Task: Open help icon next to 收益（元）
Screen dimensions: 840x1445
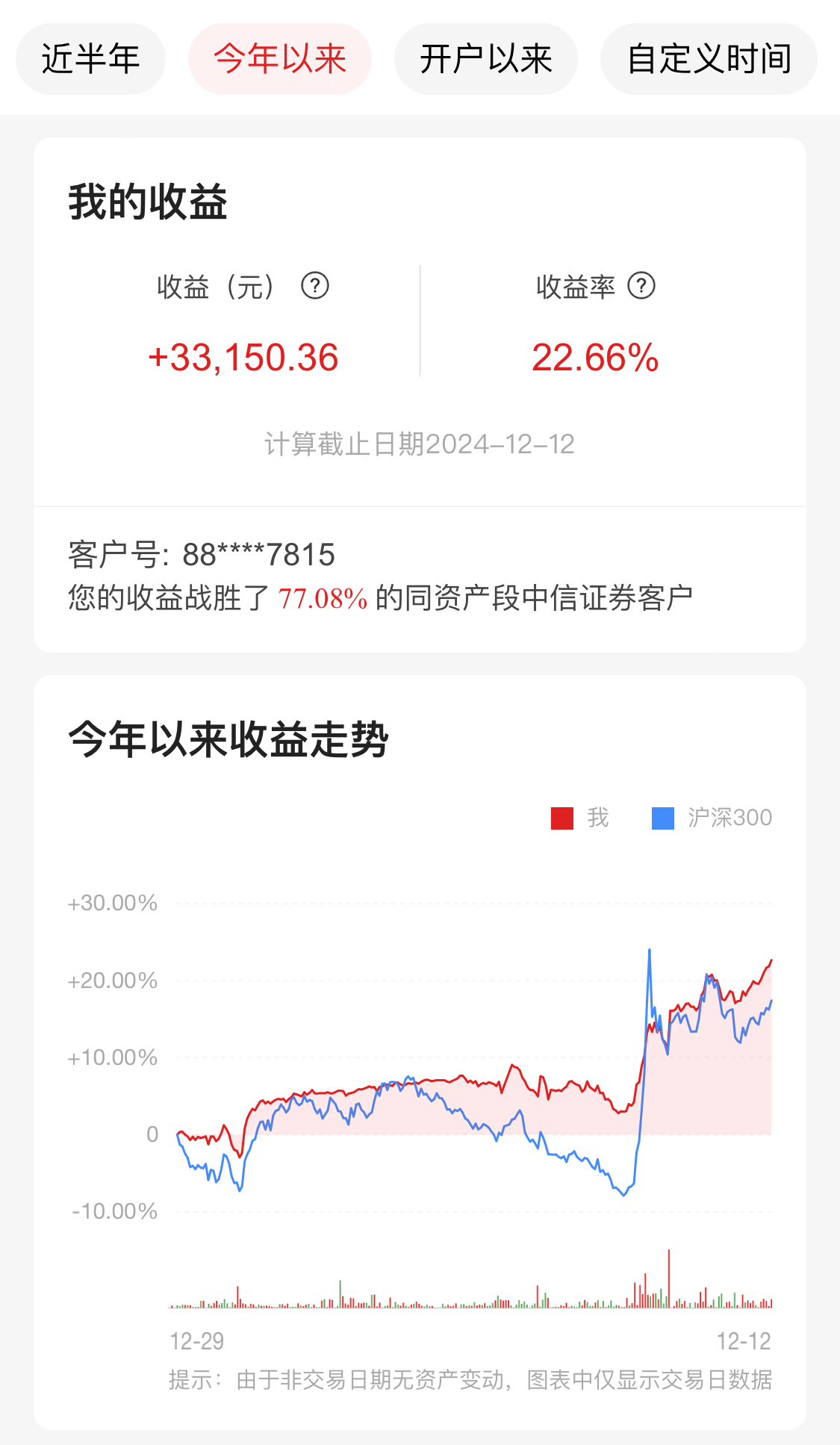Action: click(x=315, y=285)
